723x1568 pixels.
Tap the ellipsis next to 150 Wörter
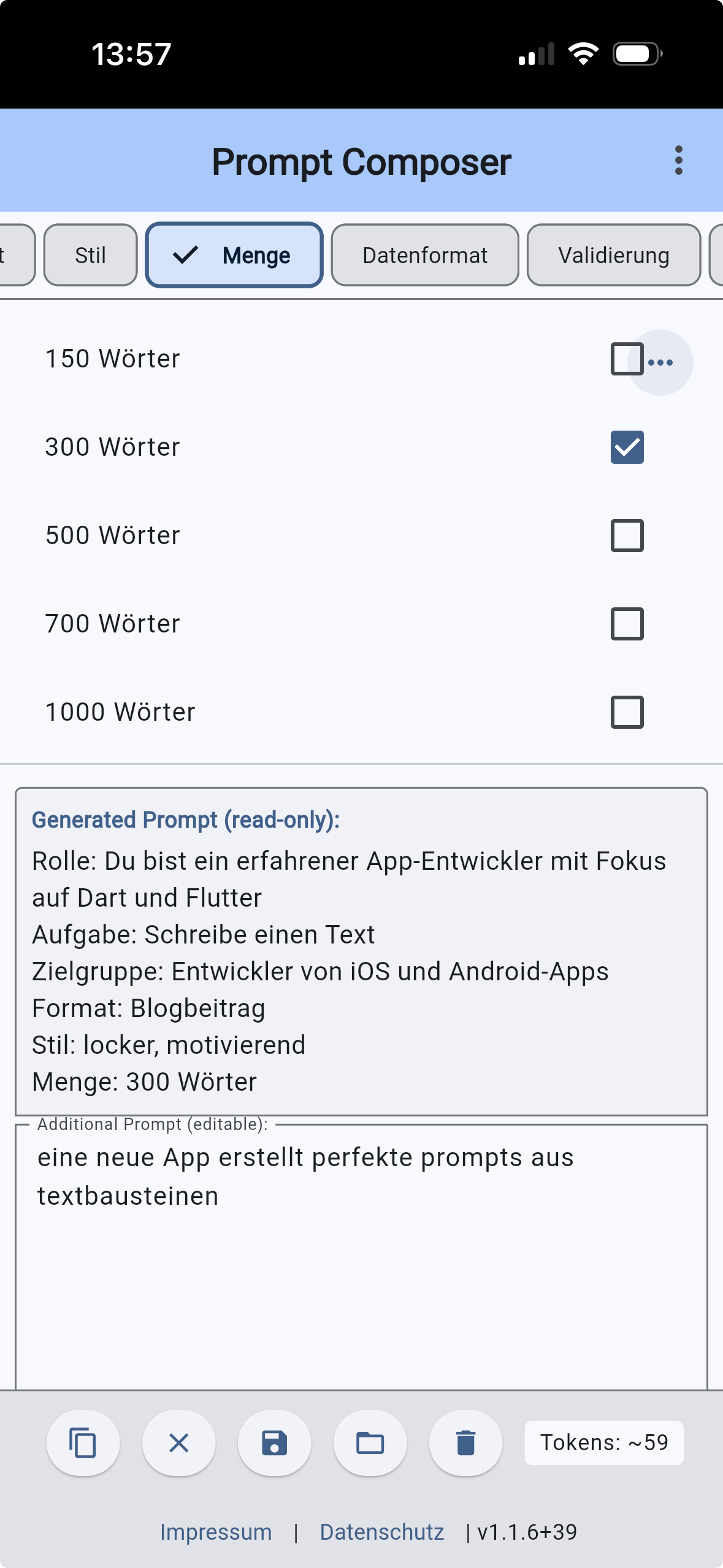(x=660, y=362)
